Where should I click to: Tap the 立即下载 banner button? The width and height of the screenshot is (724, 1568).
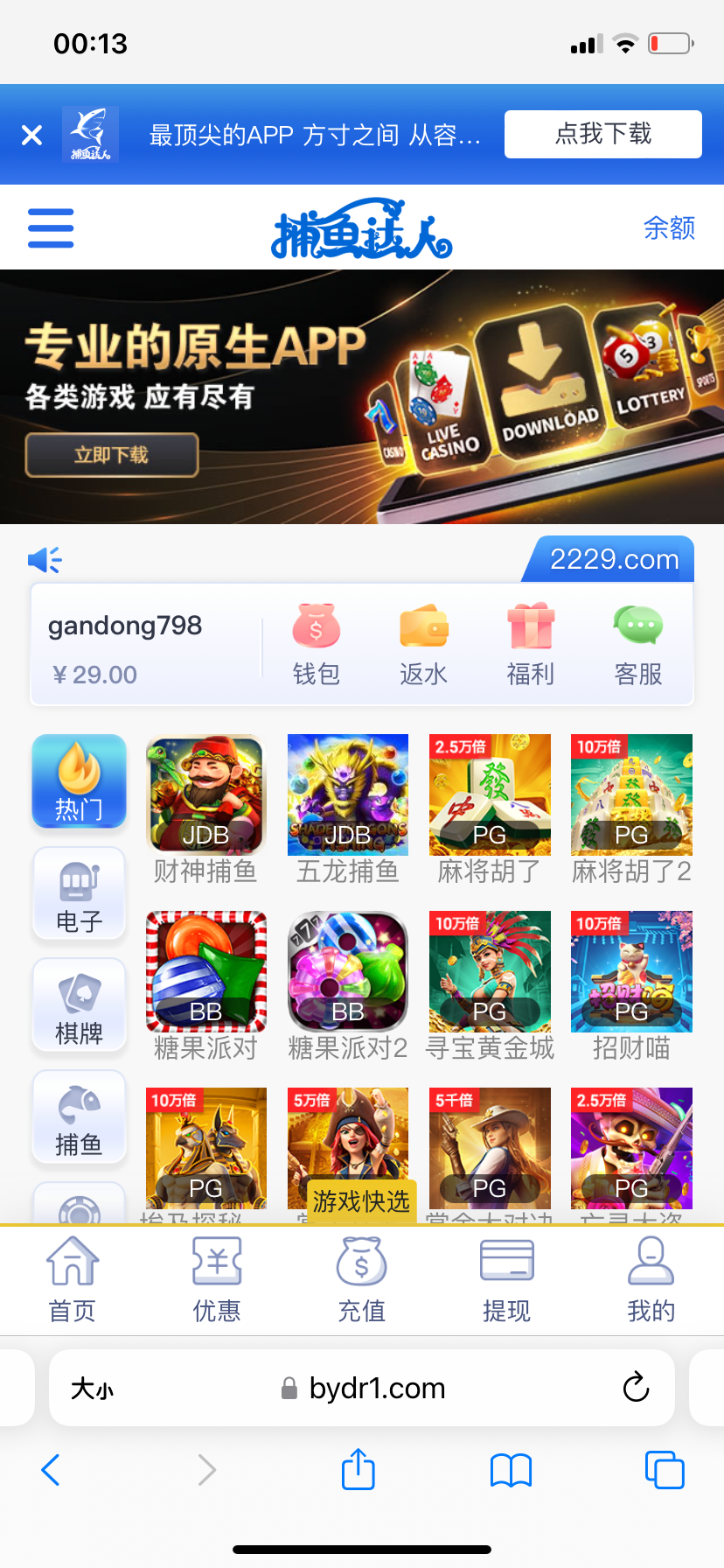coord(111,455)
